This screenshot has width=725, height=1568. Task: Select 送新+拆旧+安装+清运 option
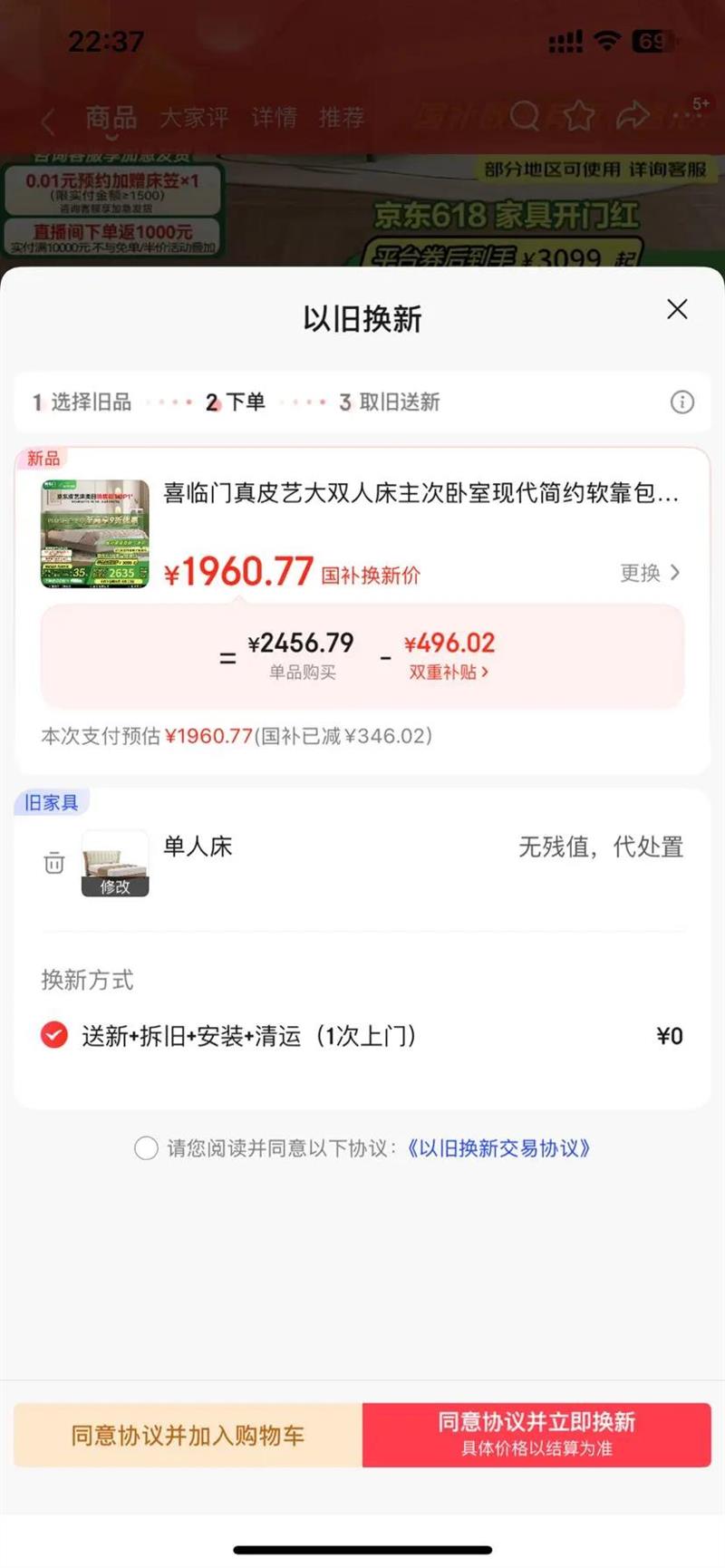(x=54, y=1035)
